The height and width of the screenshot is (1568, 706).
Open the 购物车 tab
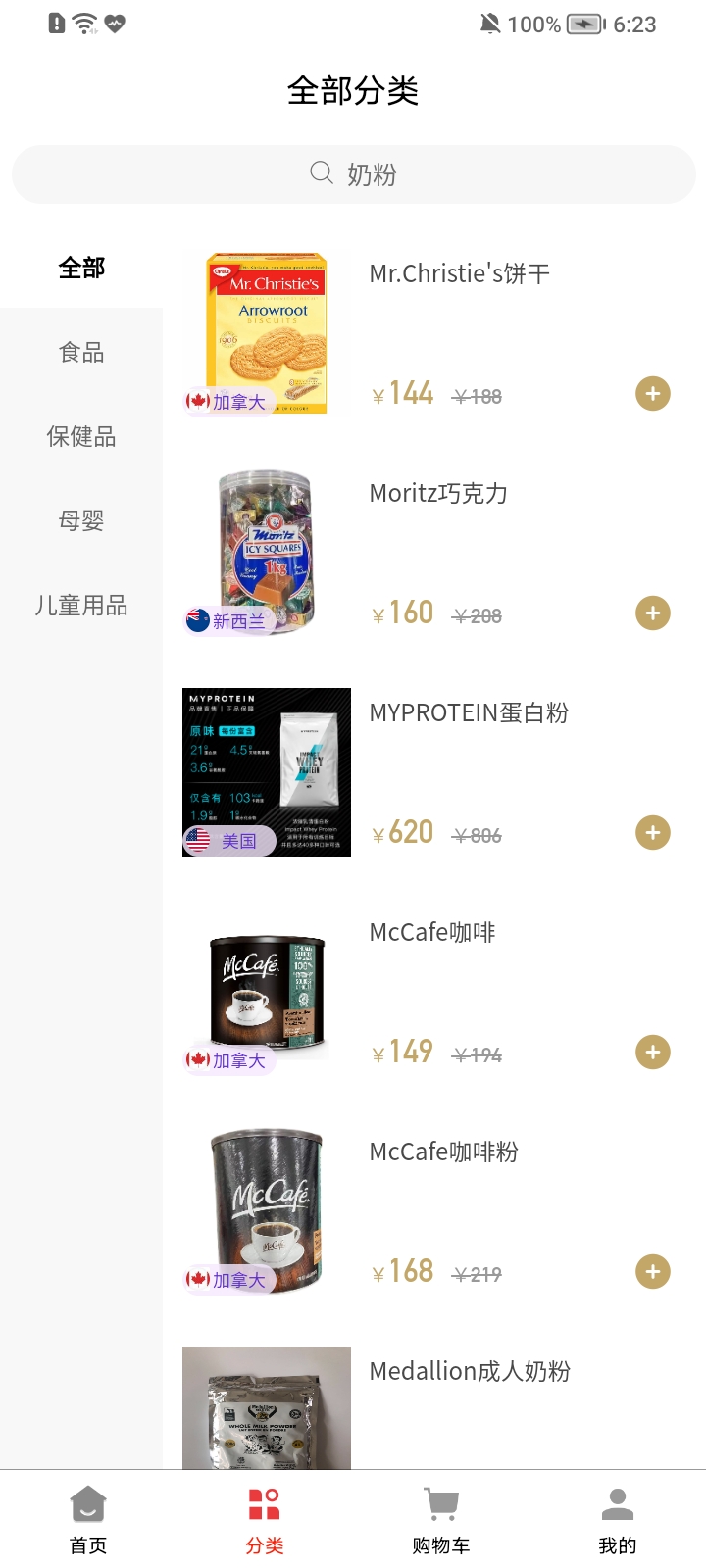click(441, 1519)
